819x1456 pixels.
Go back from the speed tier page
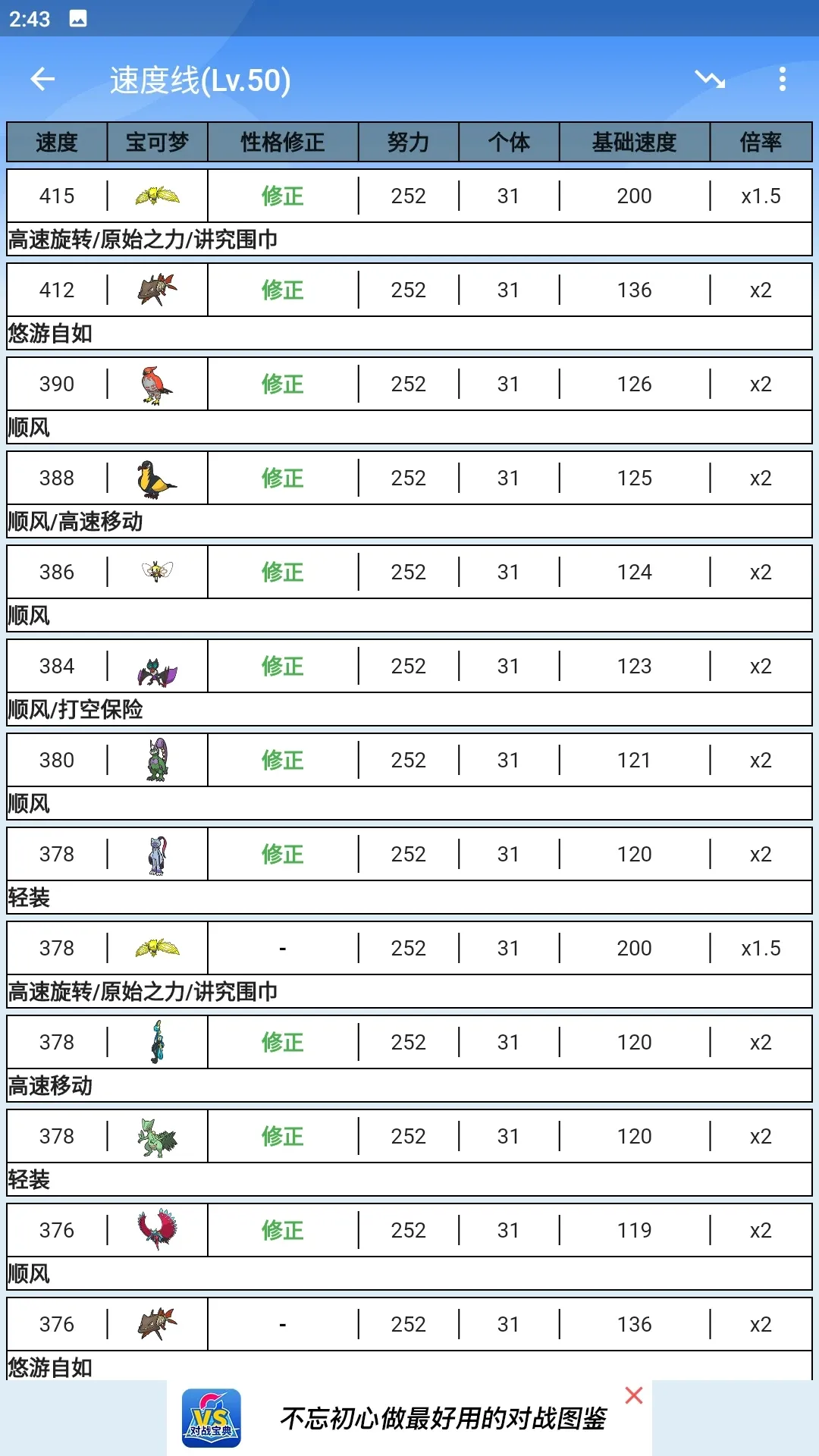pyautogui.click(x=43, y=79)
